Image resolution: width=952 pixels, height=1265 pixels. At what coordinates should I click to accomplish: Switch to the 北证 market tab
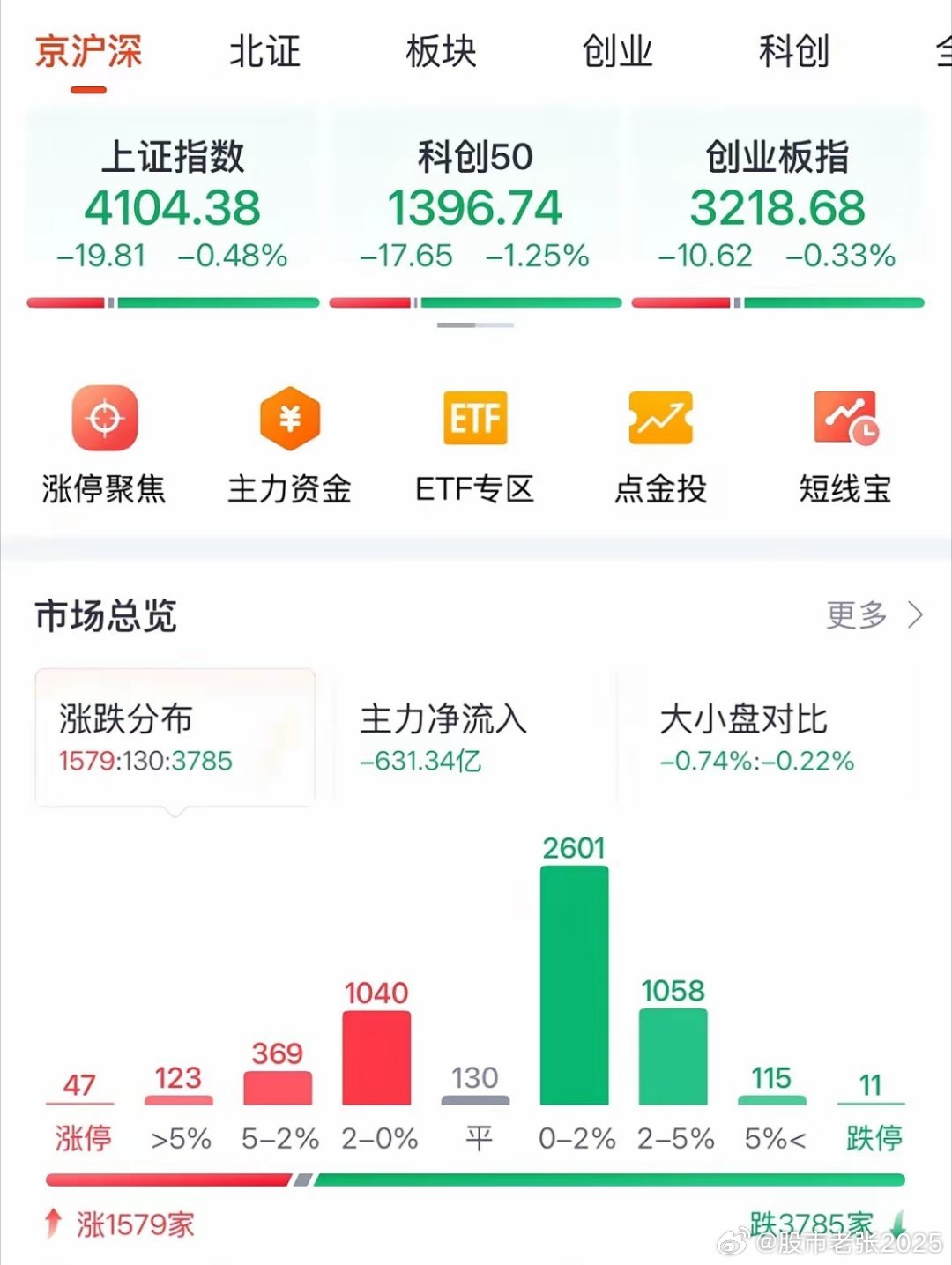tap(264, 53)
